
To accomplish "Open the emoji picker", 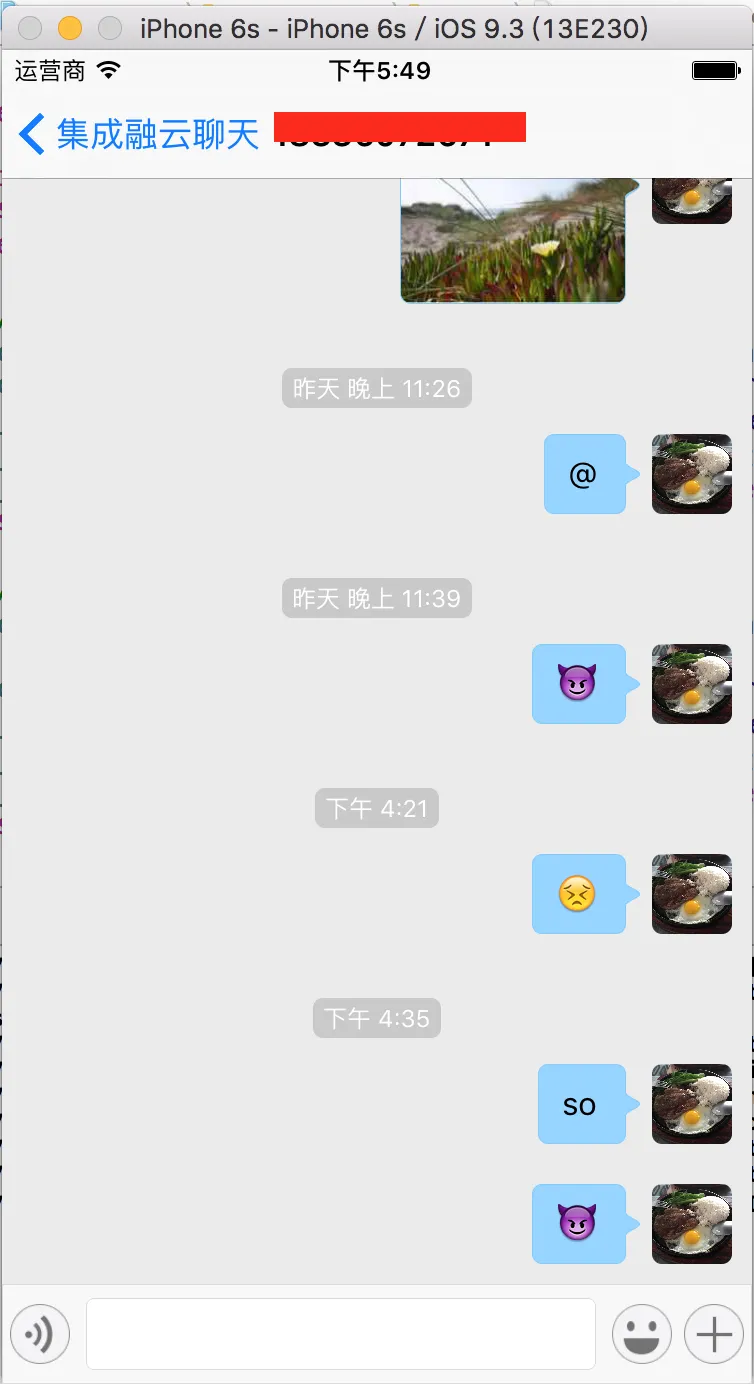I will point(642,1334).
